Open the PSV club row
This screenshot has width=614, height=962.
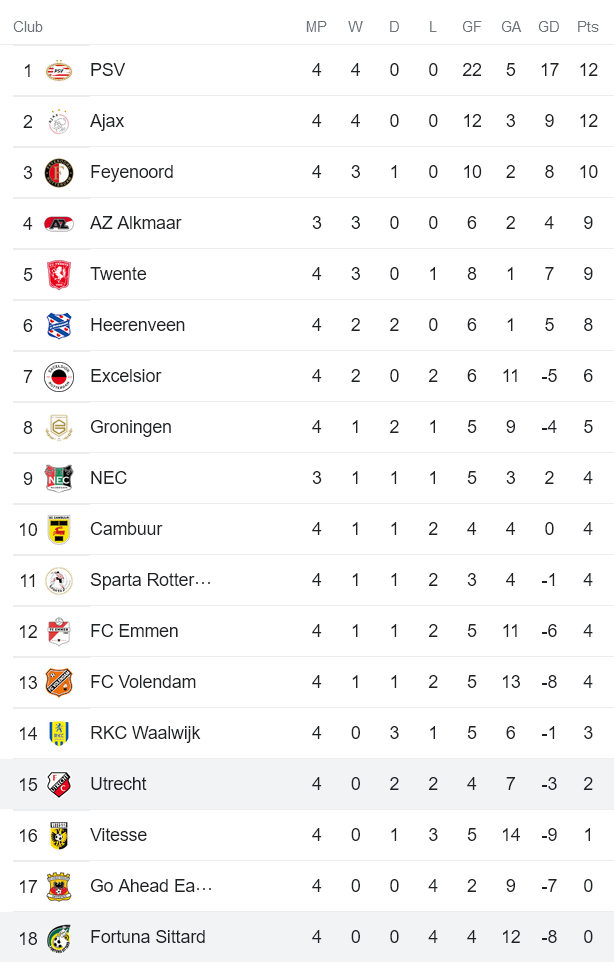[x=107, y=70]
